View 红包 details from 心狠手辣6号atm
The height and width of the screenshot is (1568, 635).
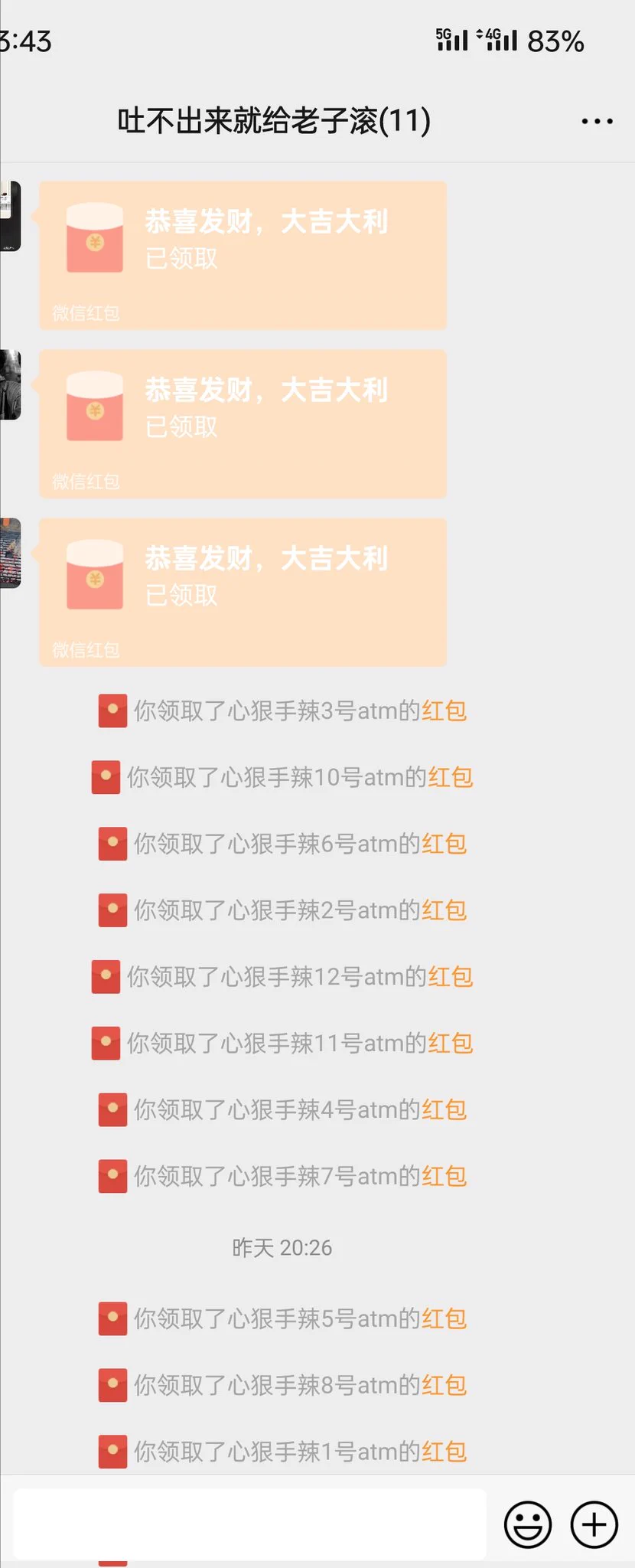click(x=444, y=844)
